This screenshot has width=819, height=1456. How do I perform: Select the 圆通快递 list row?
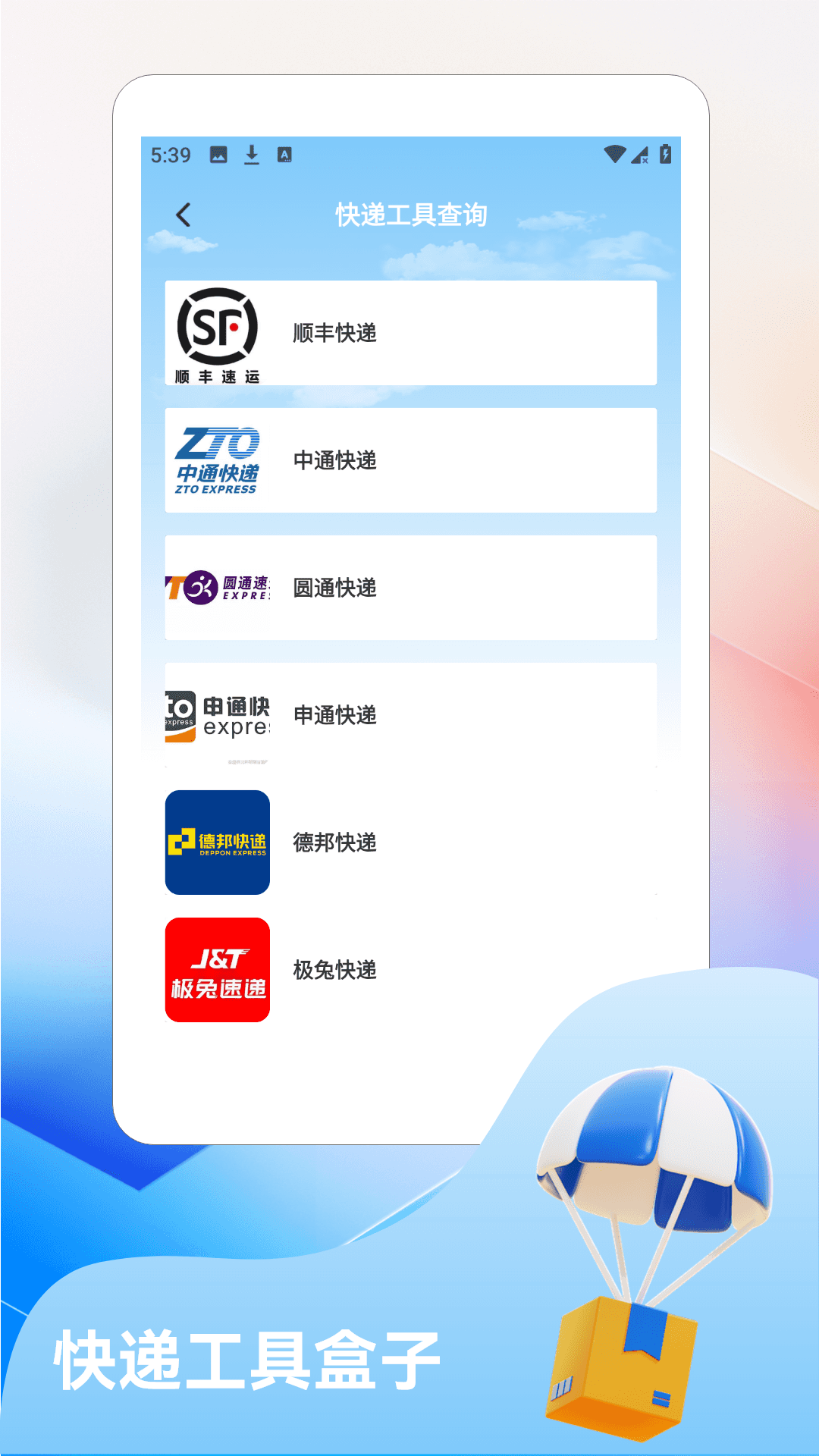409,588
